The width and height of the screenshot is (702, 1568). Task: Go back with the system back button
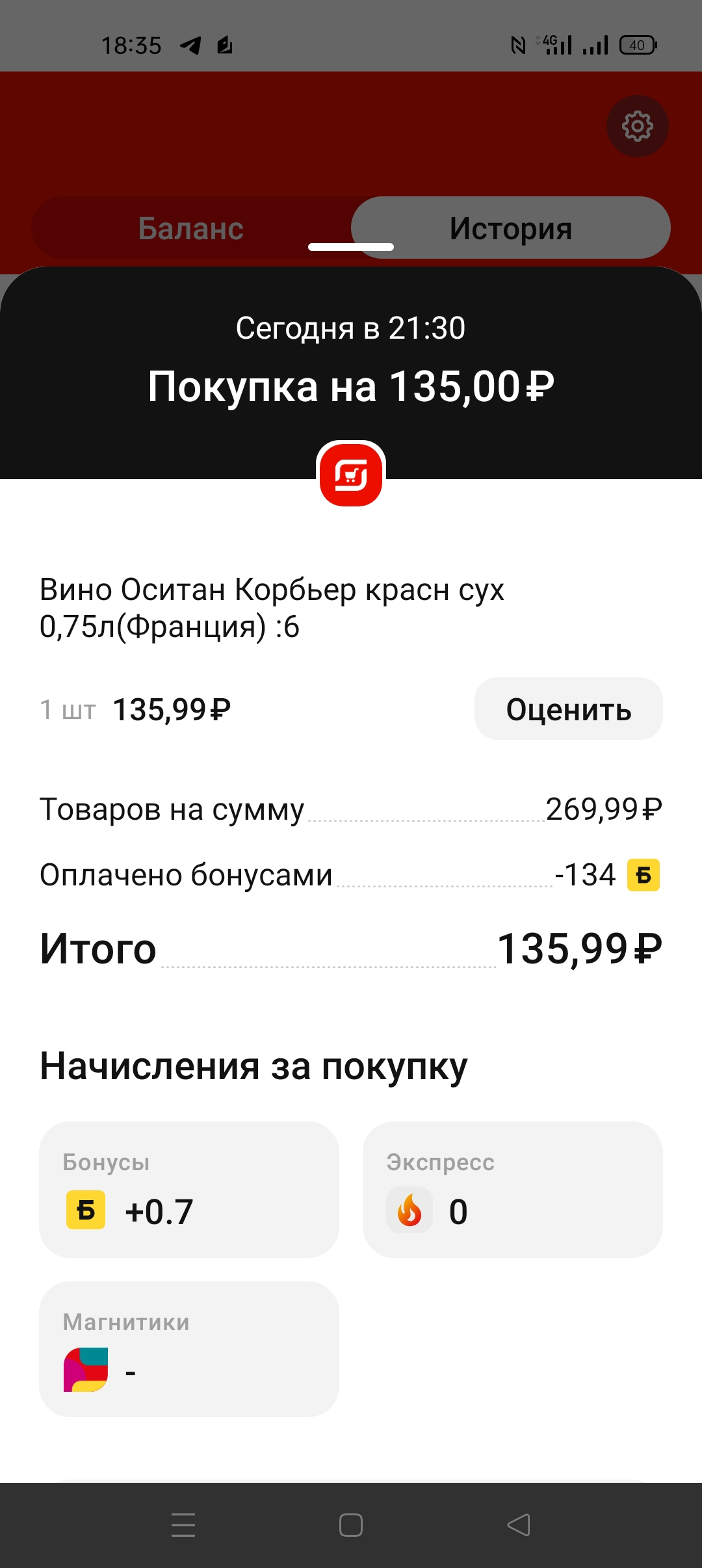(x=519, y=1525)
